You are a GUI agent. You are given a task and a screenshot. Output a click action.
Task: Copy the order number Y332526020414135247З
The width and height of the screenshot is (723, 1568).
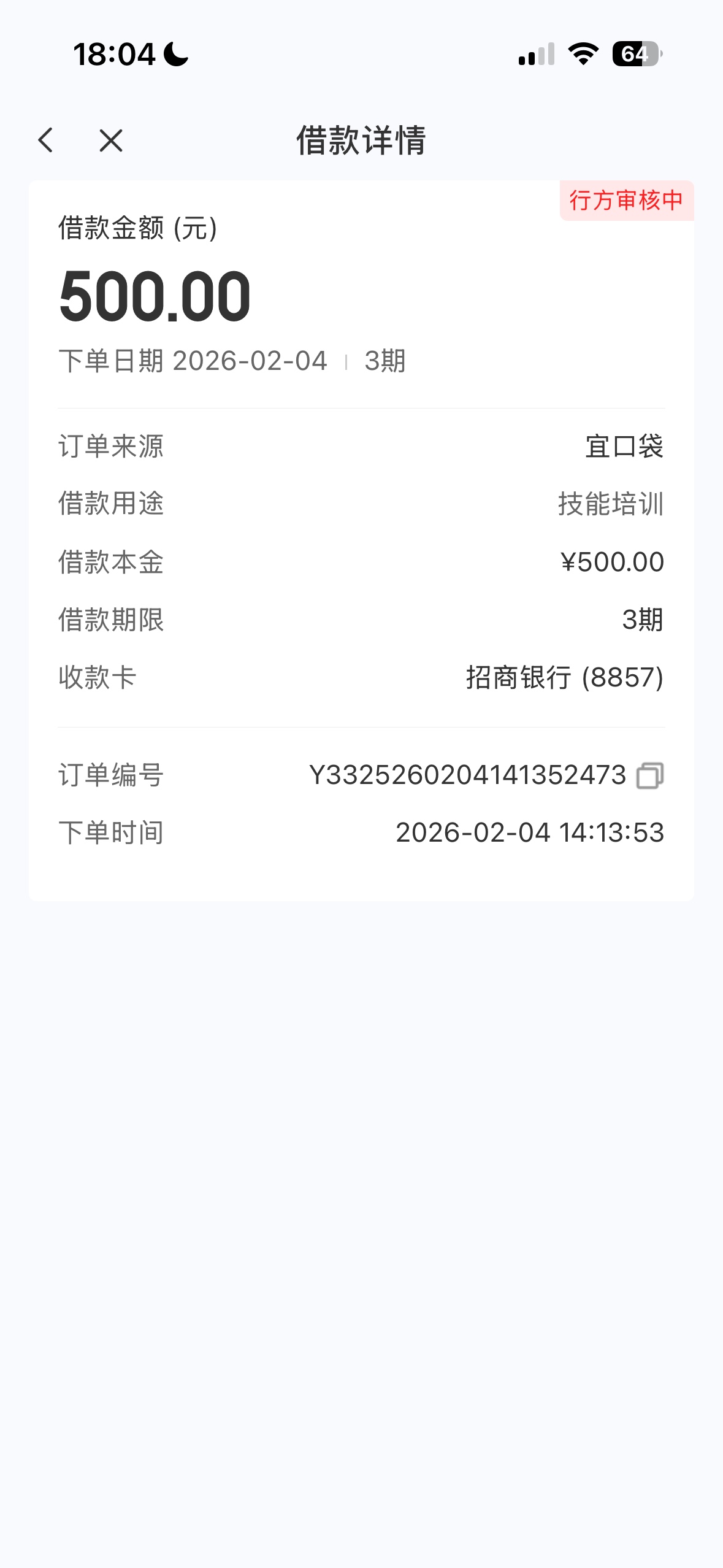[649, 775]
